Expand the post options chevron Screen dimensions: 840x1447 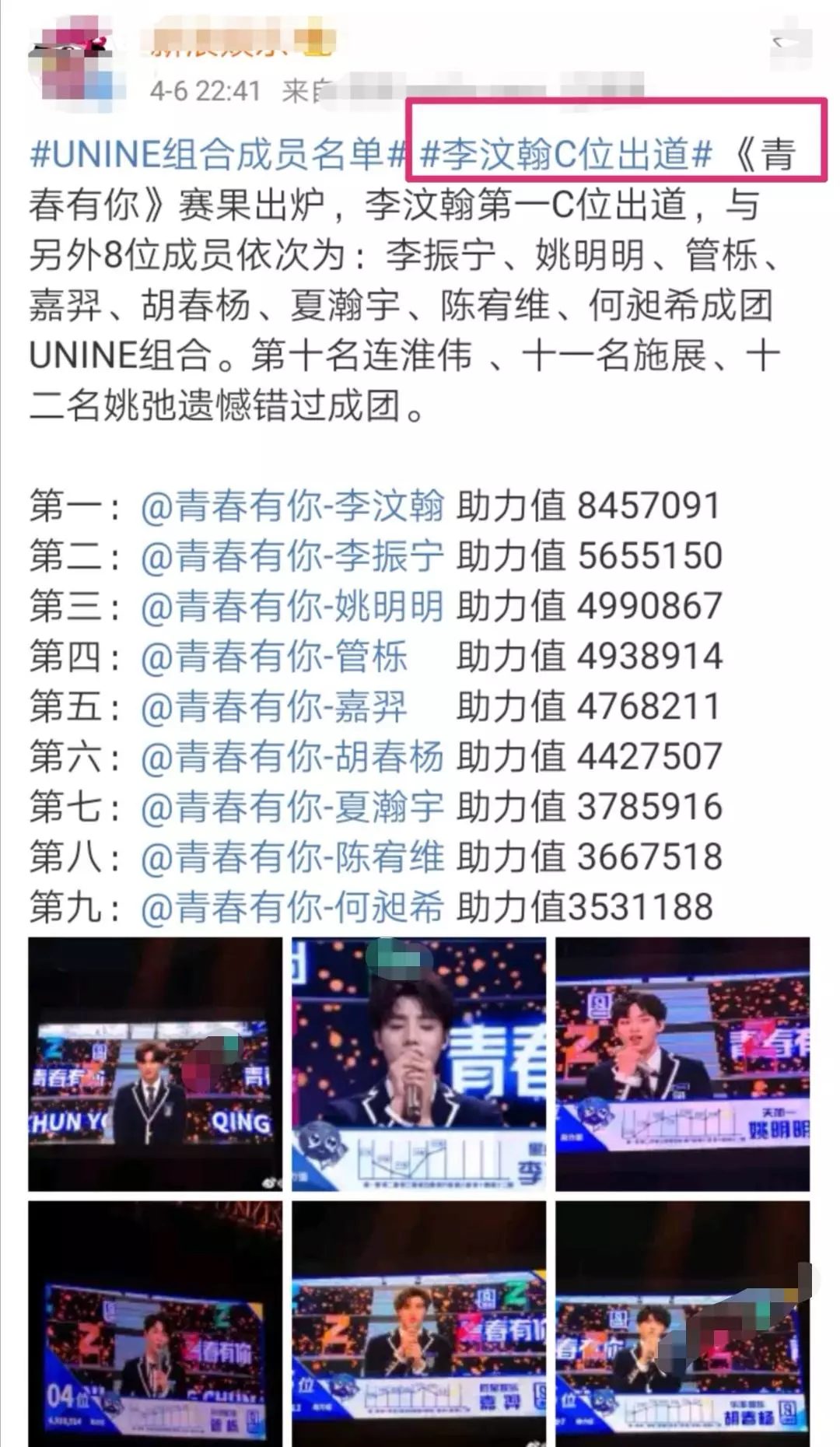[789, 44]
